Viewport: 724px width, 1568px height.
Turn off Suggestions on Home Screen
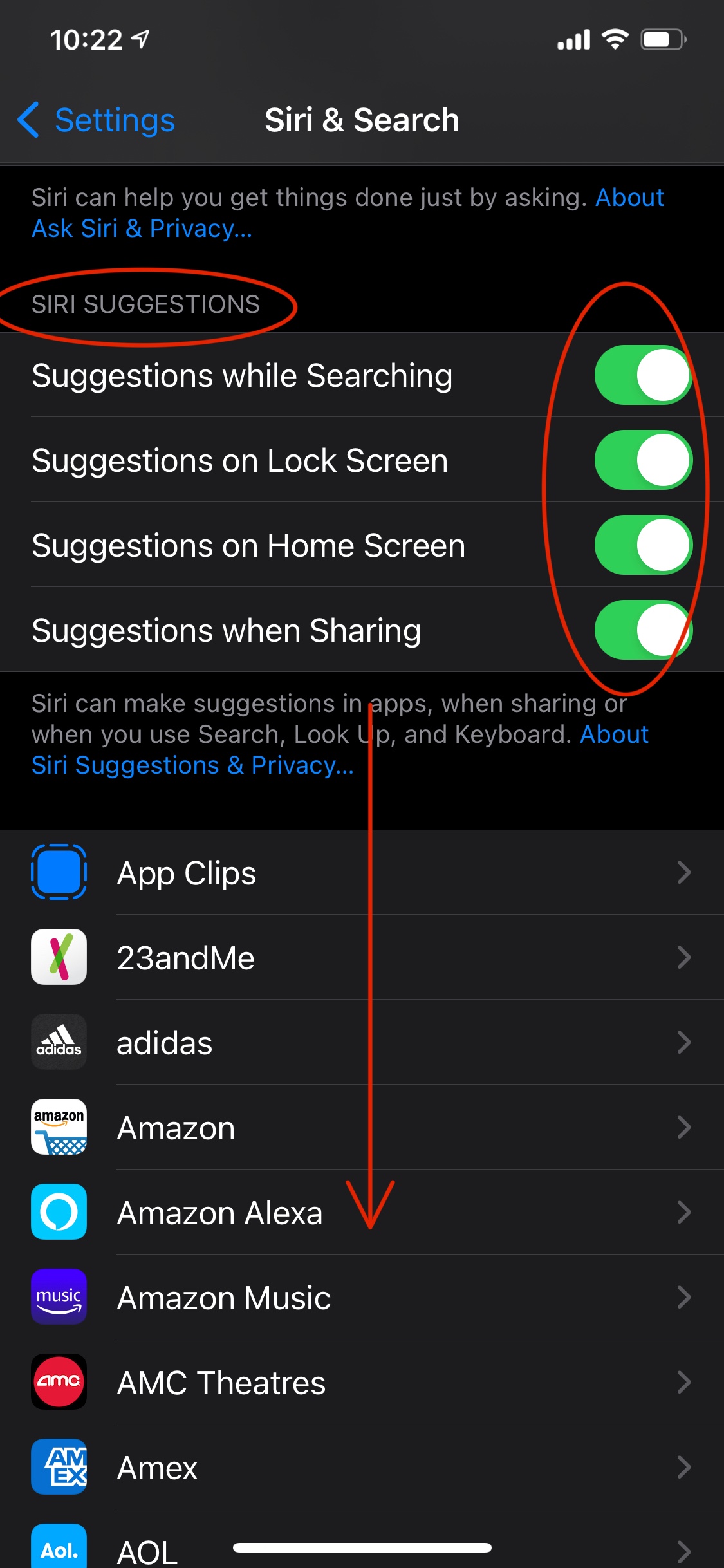coord(642,545)
